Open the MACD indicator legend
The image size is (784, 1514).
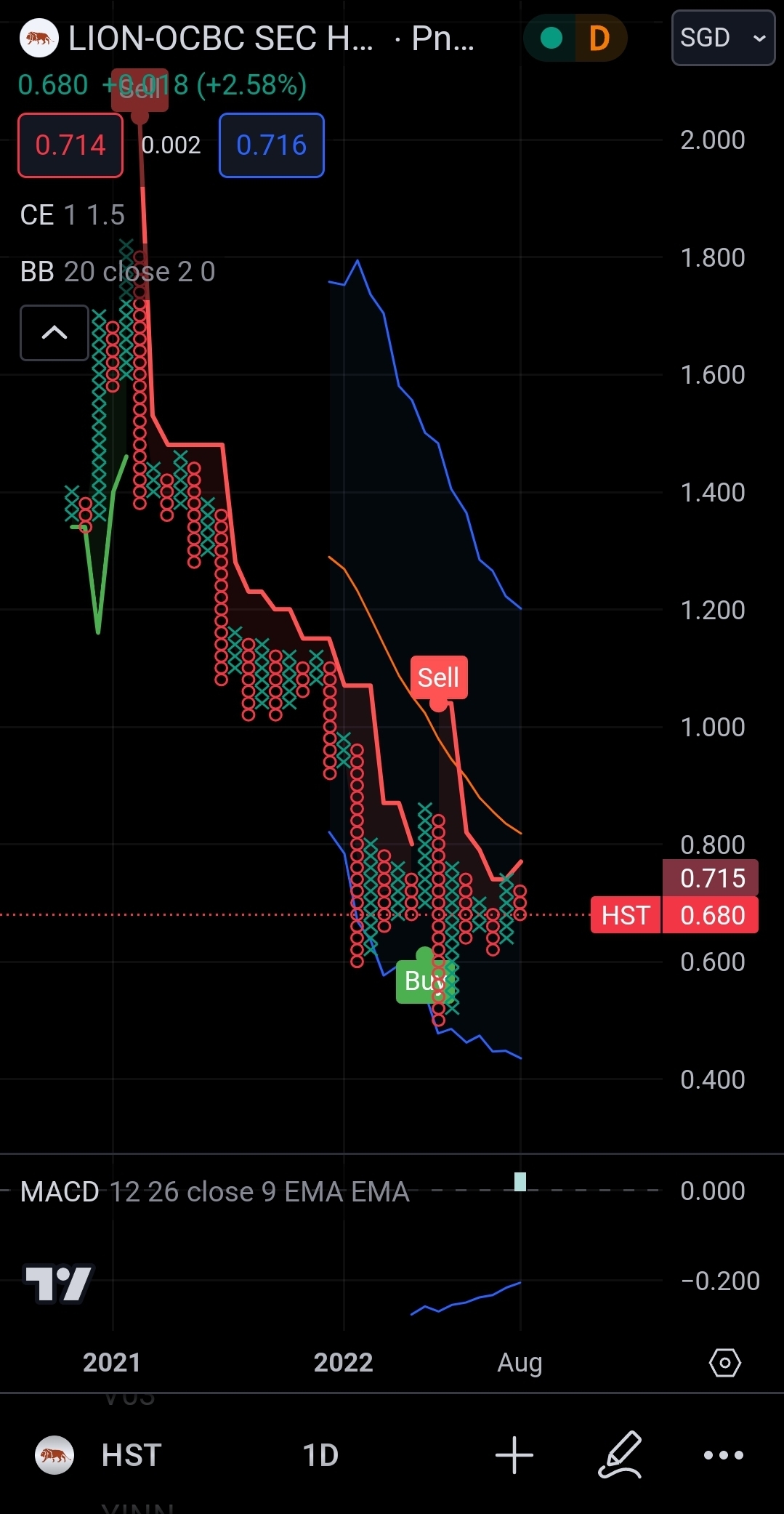pyautogui.click(x=215, y=1192)
